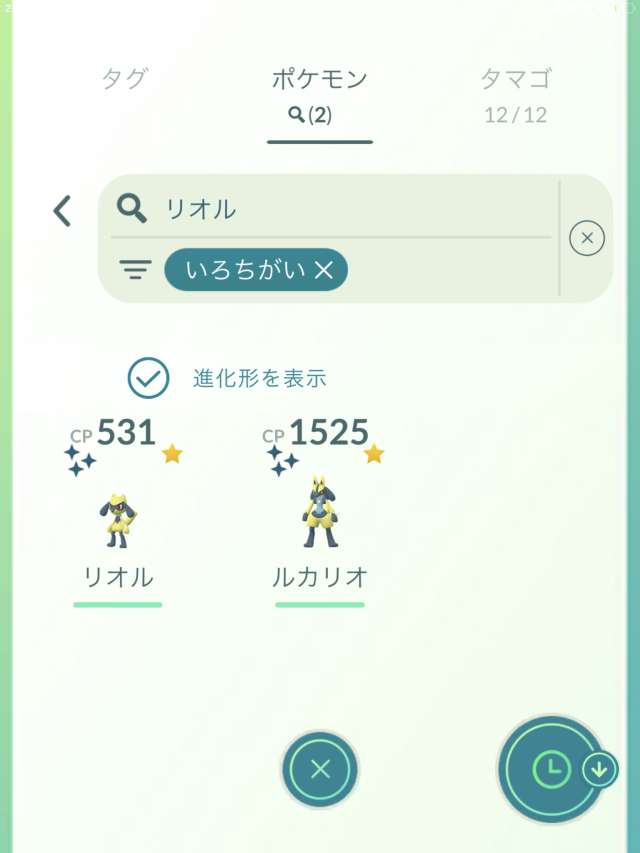Edit the リオル search field
The height and width of the screenshot is (853, 640).
point(340,209)
